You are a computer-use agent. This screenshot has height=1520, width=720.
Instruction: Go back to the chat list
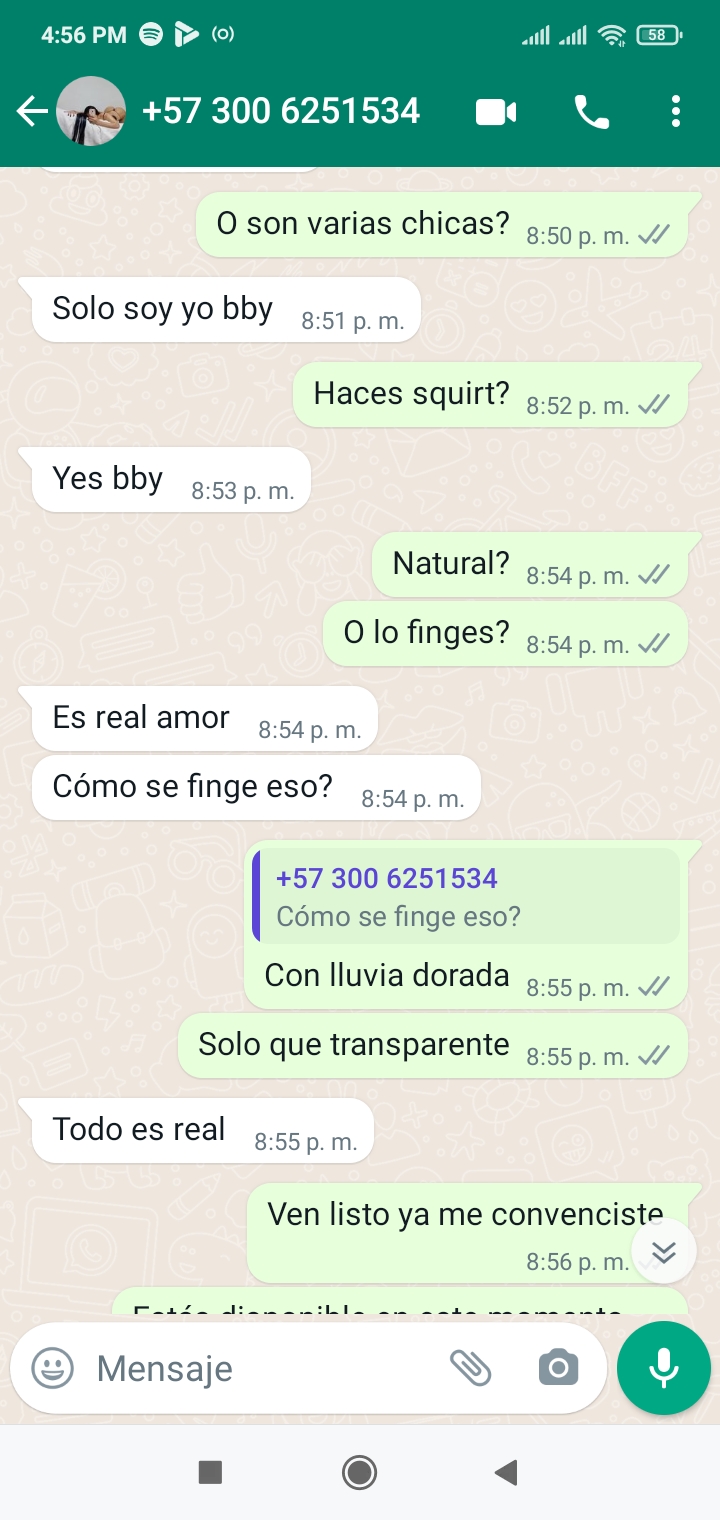click(32, 111)
